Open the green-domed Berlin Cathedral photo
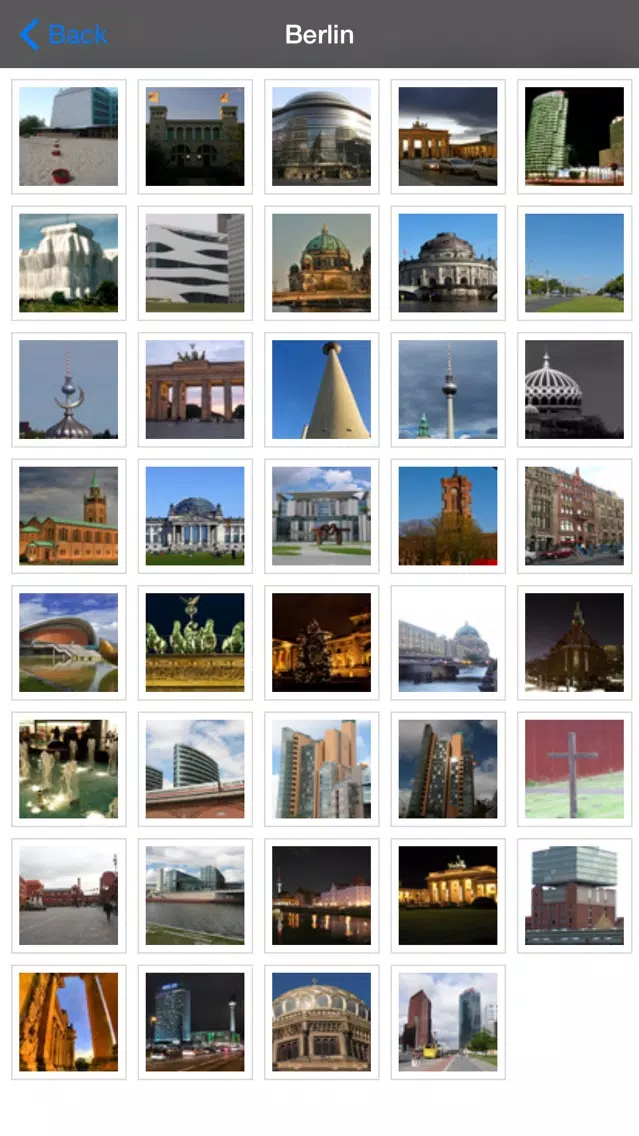 [322, 263]
